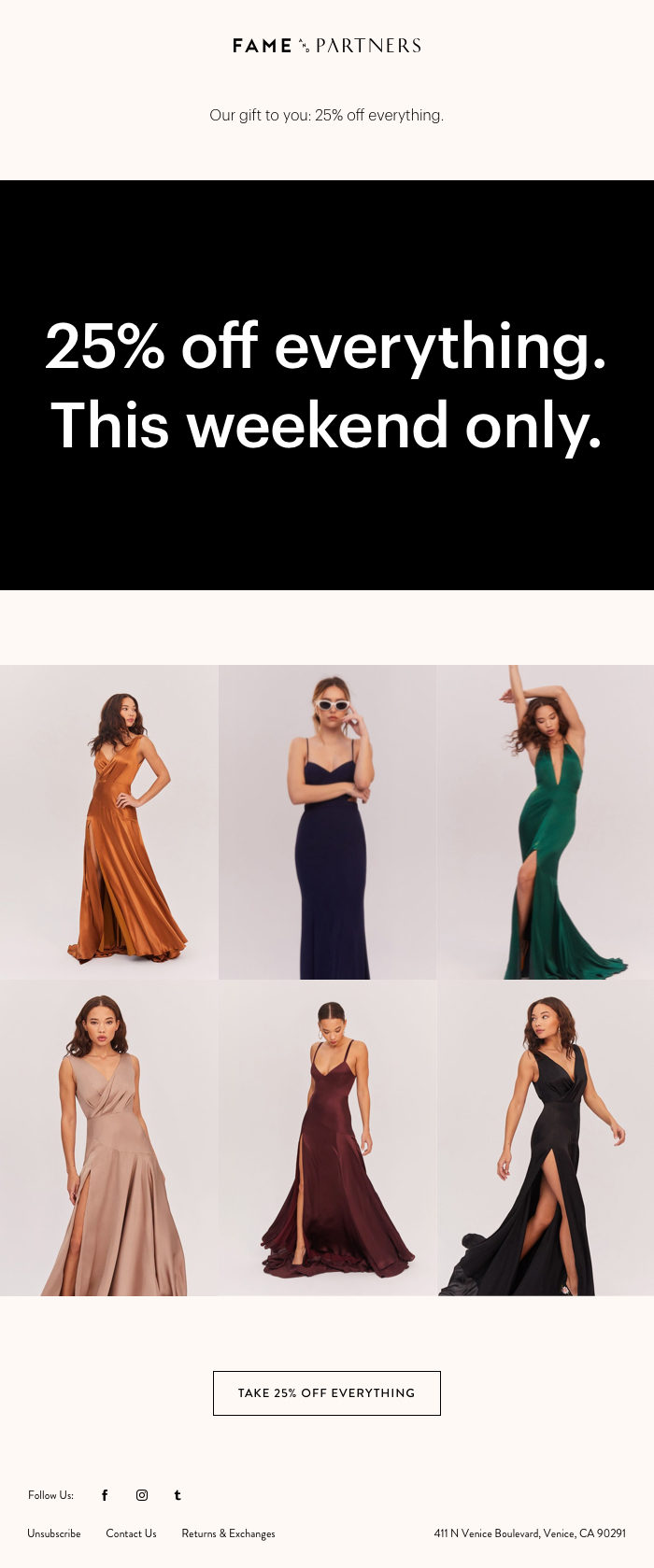View the burgundy dress tile
This screenshot has width=654, height=1568.
(327, 1137)
